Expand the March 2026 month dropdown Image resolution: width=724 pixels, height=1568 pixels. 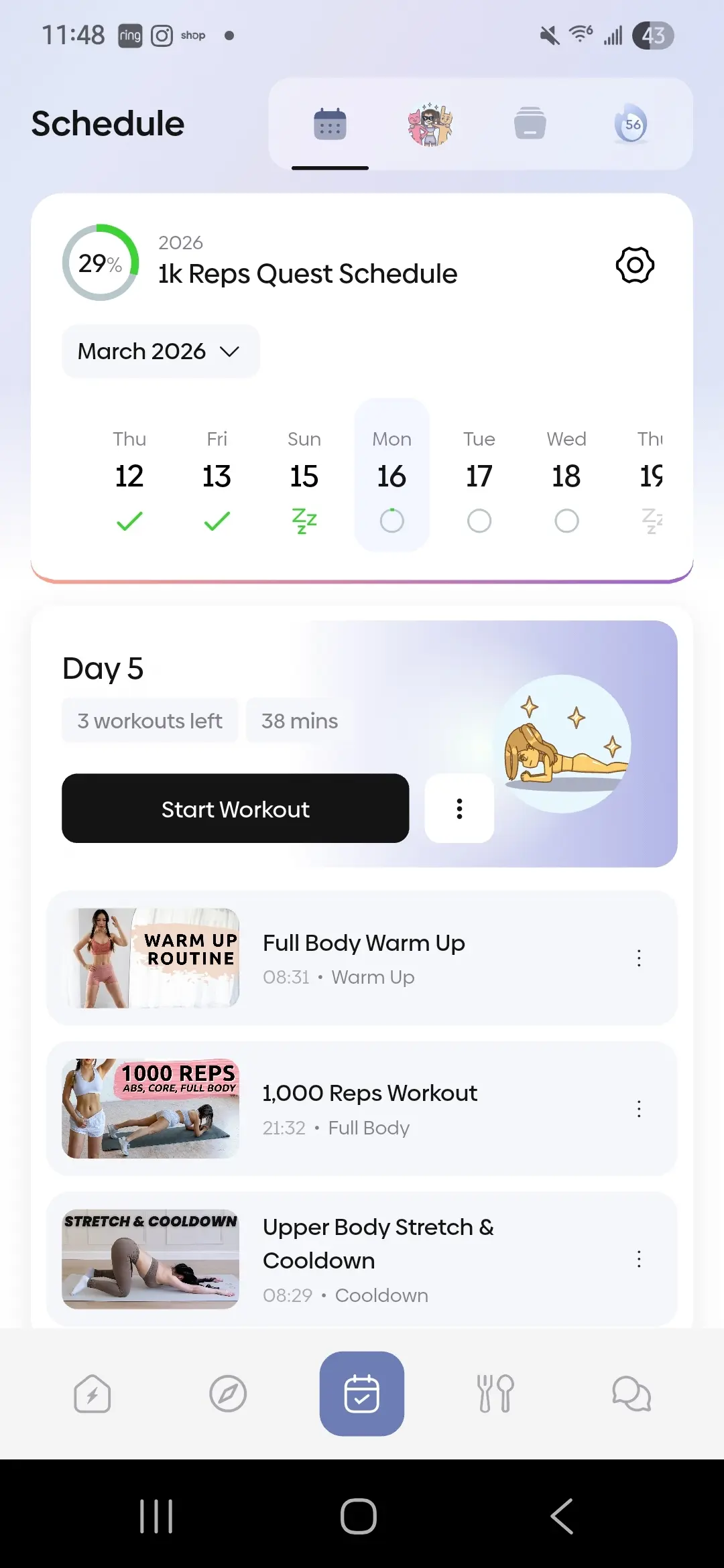[x=160, y=351]
